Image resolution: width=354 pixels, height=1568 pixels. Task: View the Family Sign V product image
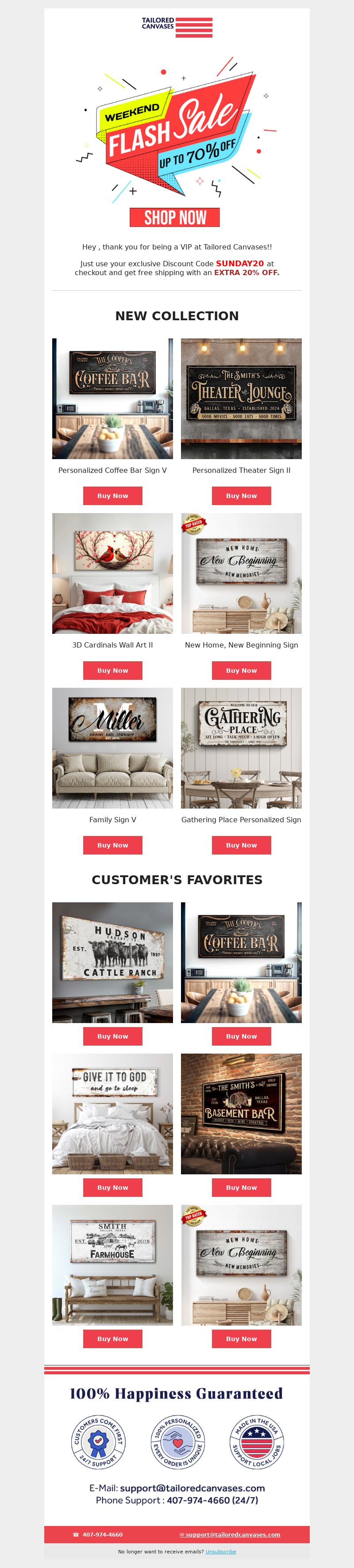(x=113, y=748)
